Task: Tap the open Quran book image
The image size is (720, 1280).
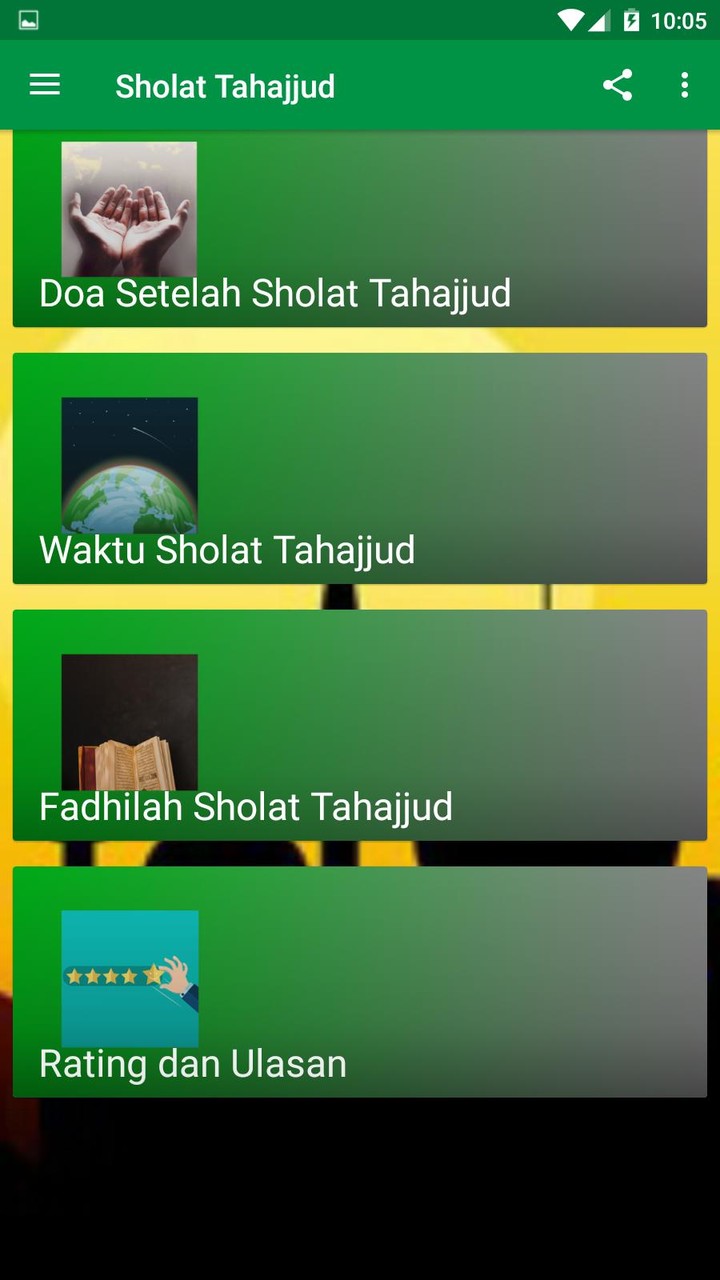Action: click(129, 720)
